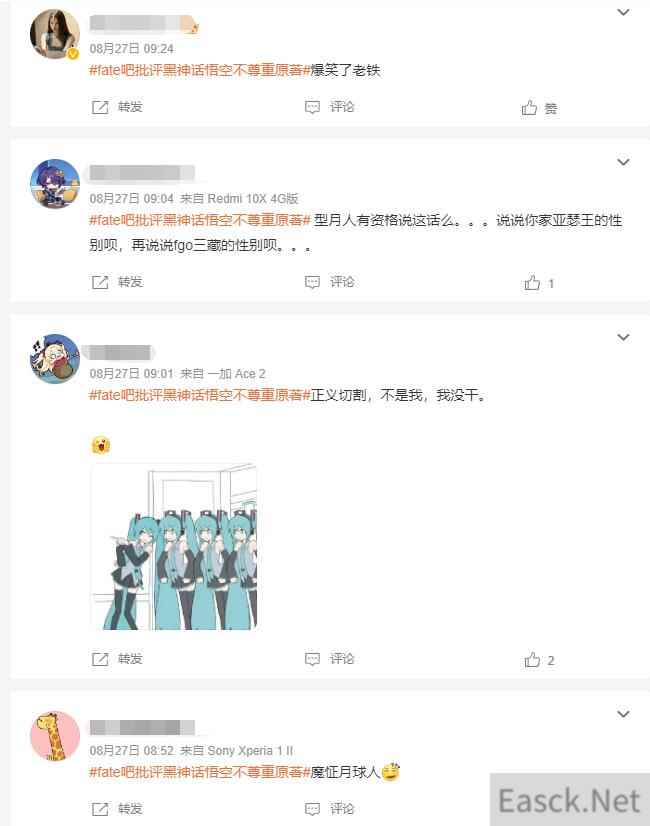
Task: Comment on the 型月人 post
Action: pyautogui.click(x=330, y=282)
